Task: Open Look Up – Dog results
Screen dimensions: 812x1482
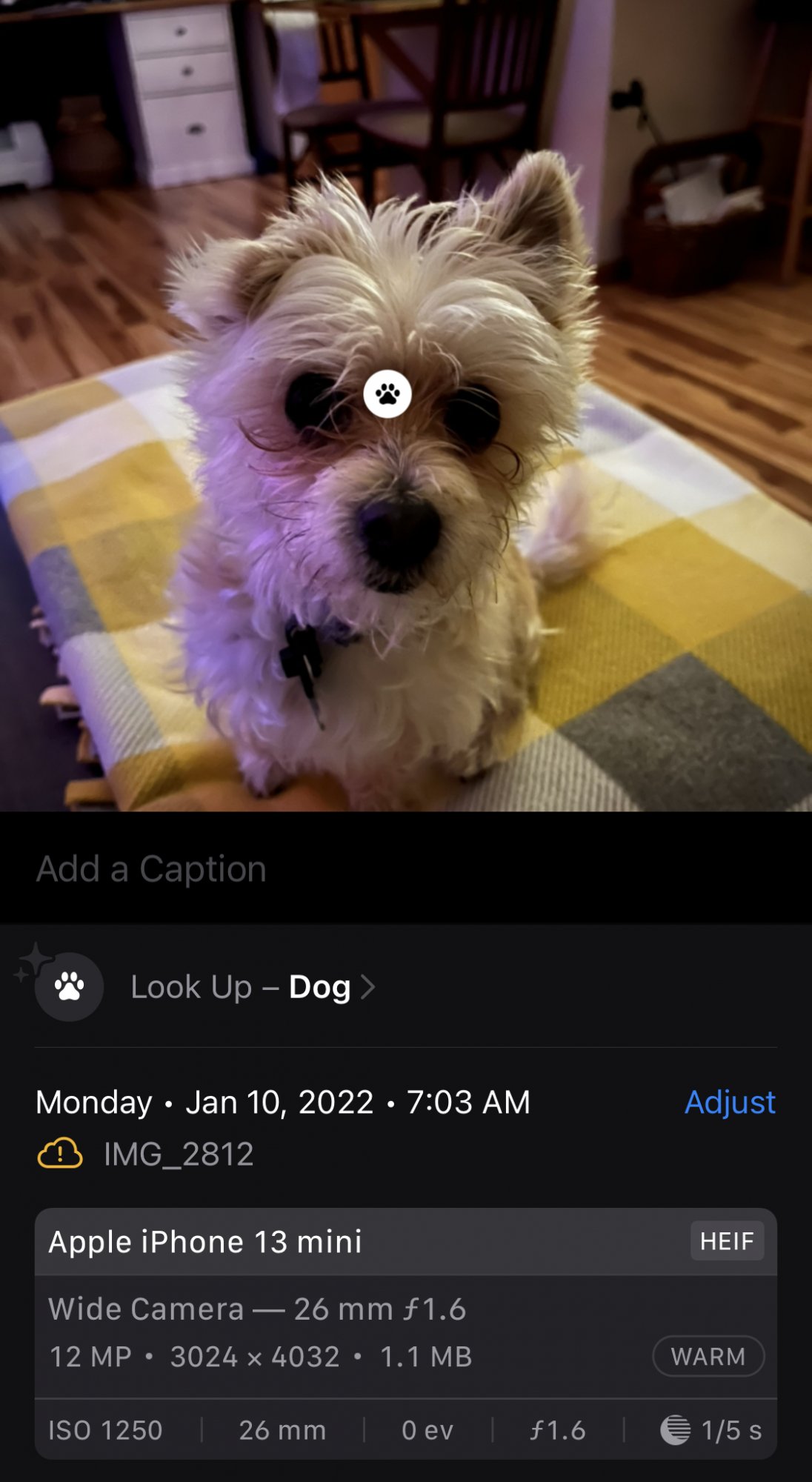Action: pos(252,987)
